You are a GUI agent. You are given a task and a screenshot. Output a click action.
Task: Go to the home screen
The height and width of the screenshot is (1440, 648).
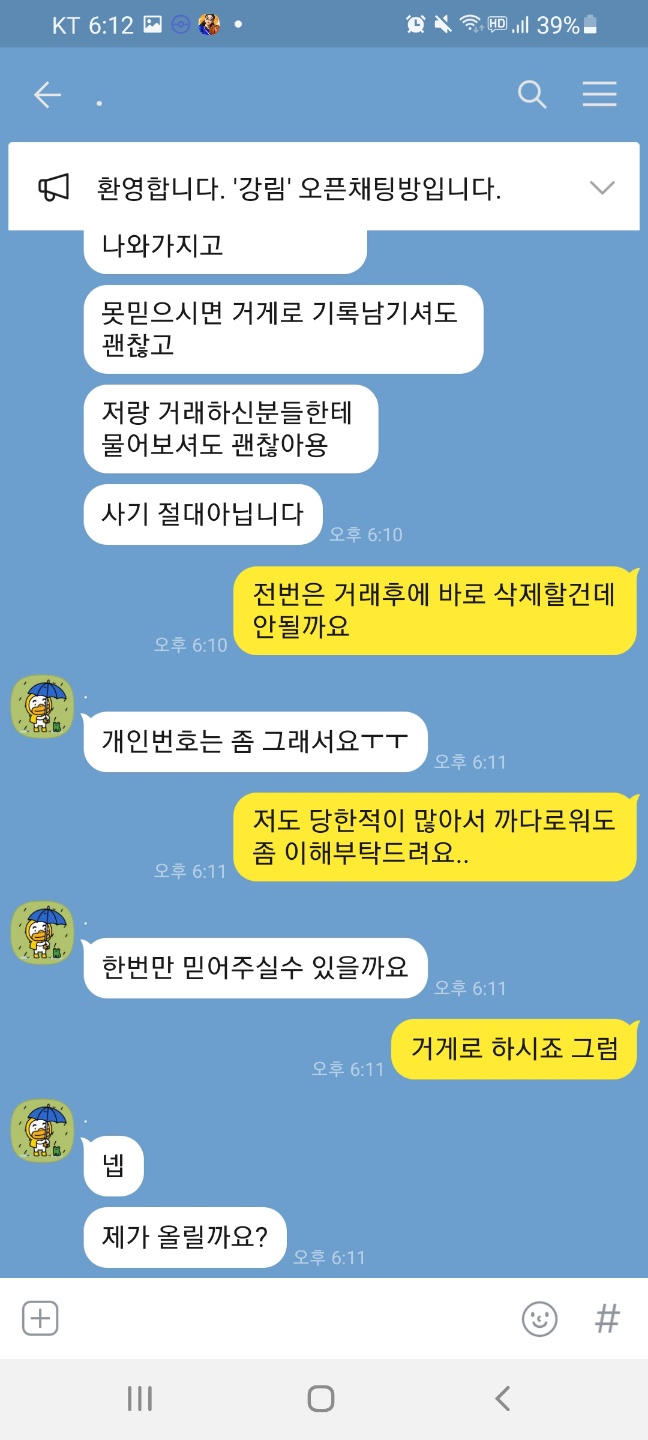point(321,1398)
